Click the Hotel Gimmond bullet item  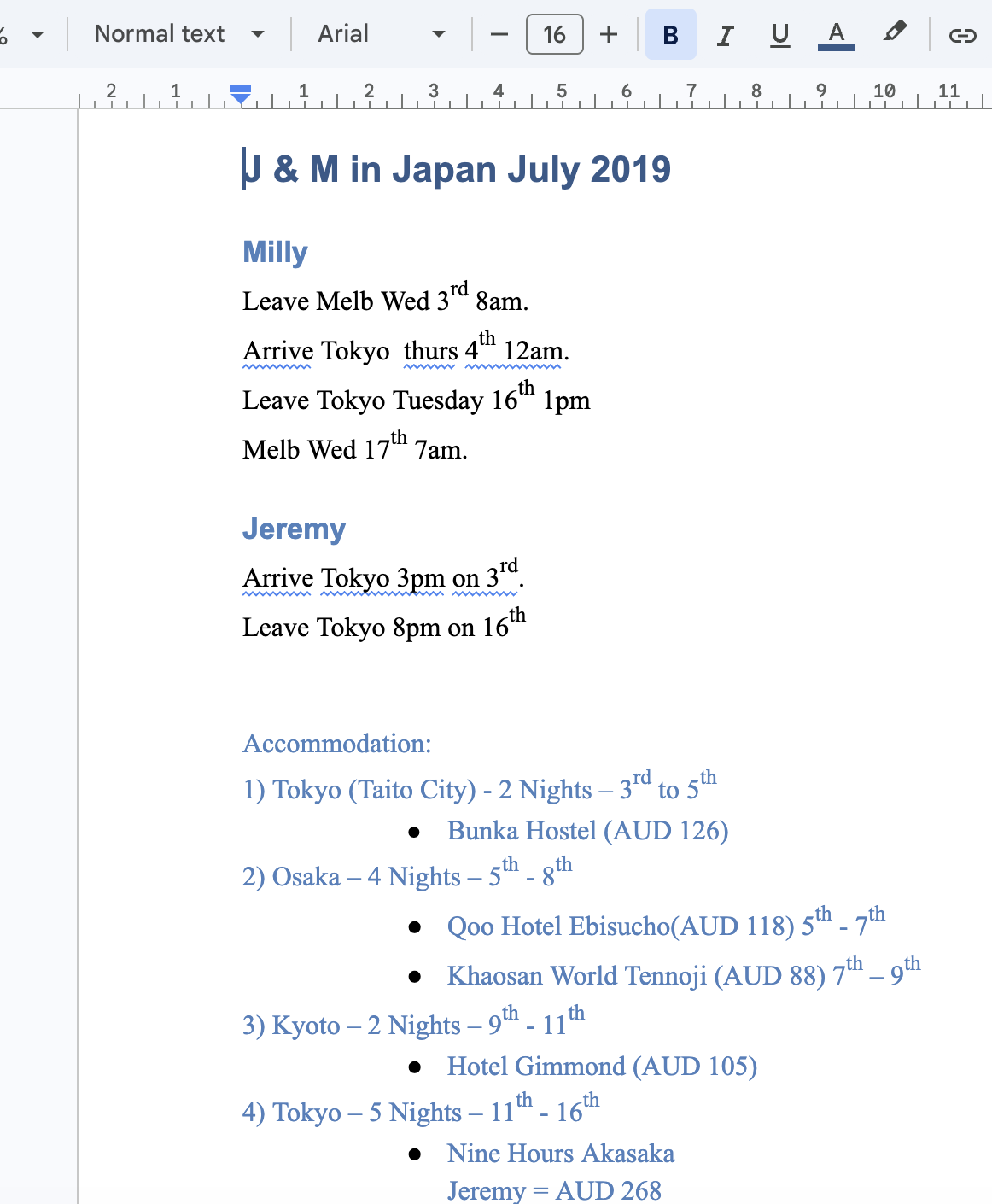[603, 1066]
